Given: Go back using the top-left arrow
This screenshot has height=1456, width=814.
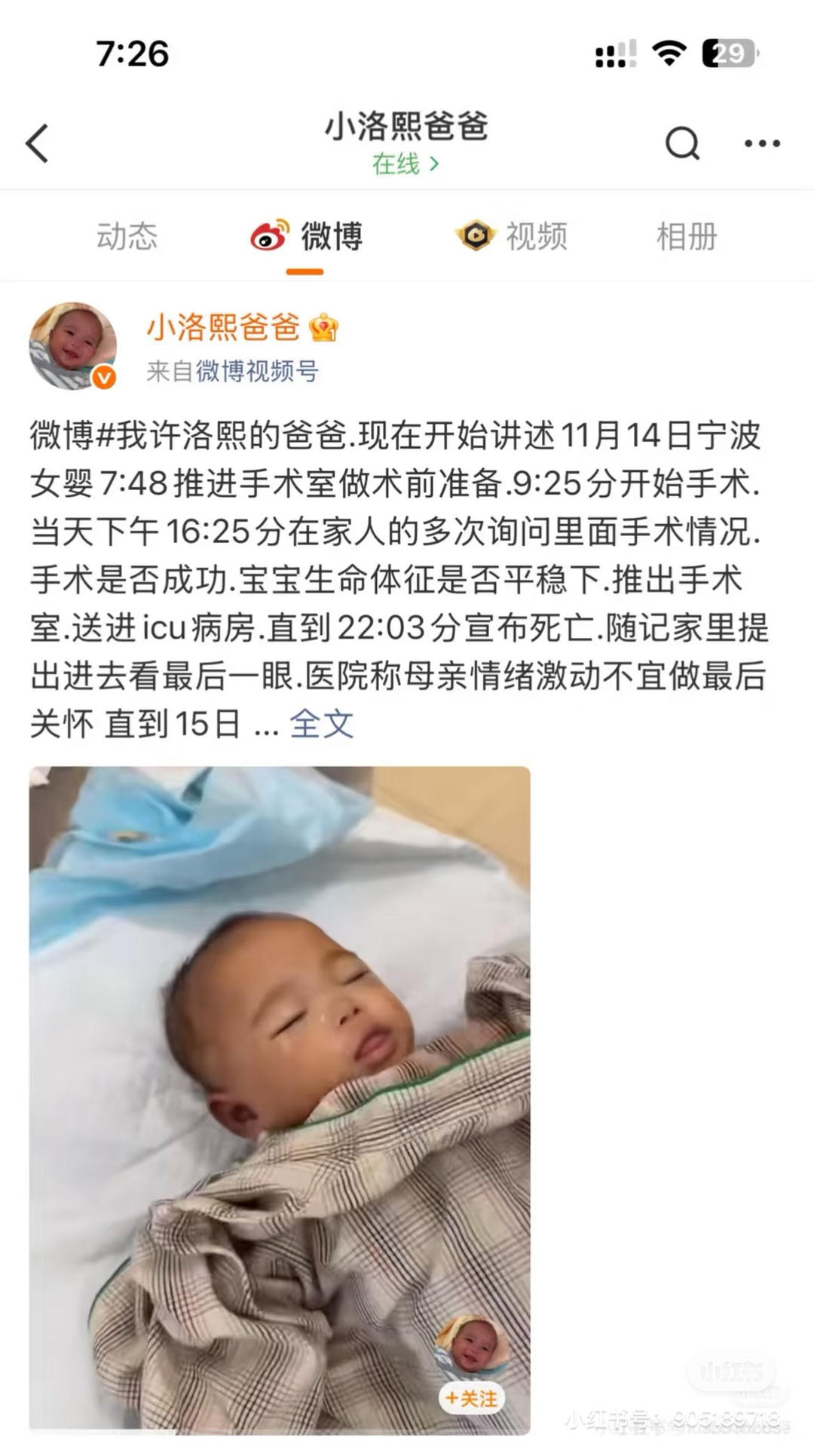Looking at the screenshot, I should pyautogui.click(x=38, y=143).
